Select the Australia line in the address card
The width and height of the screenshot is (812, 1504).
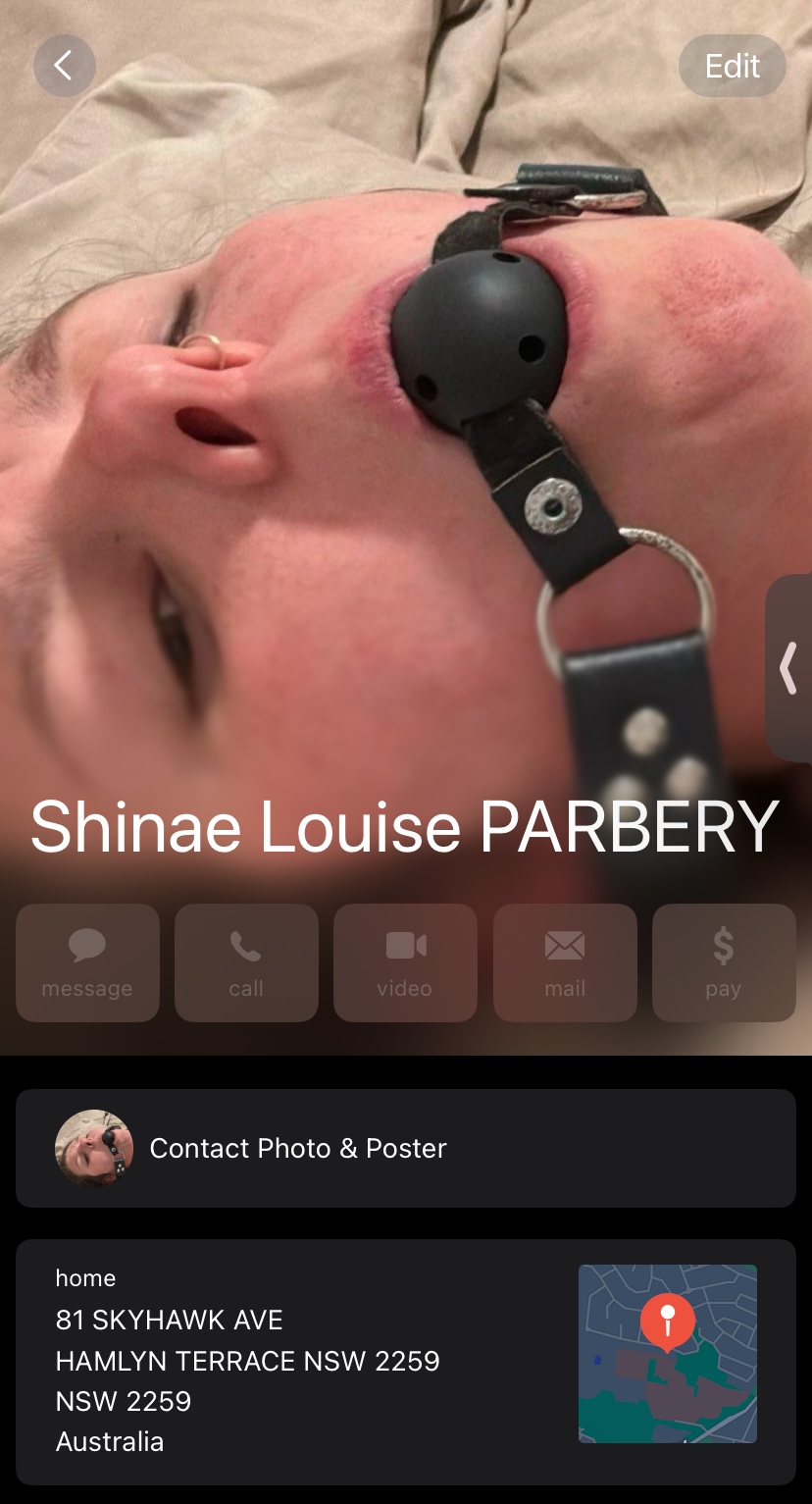(x=110, y=1442)
